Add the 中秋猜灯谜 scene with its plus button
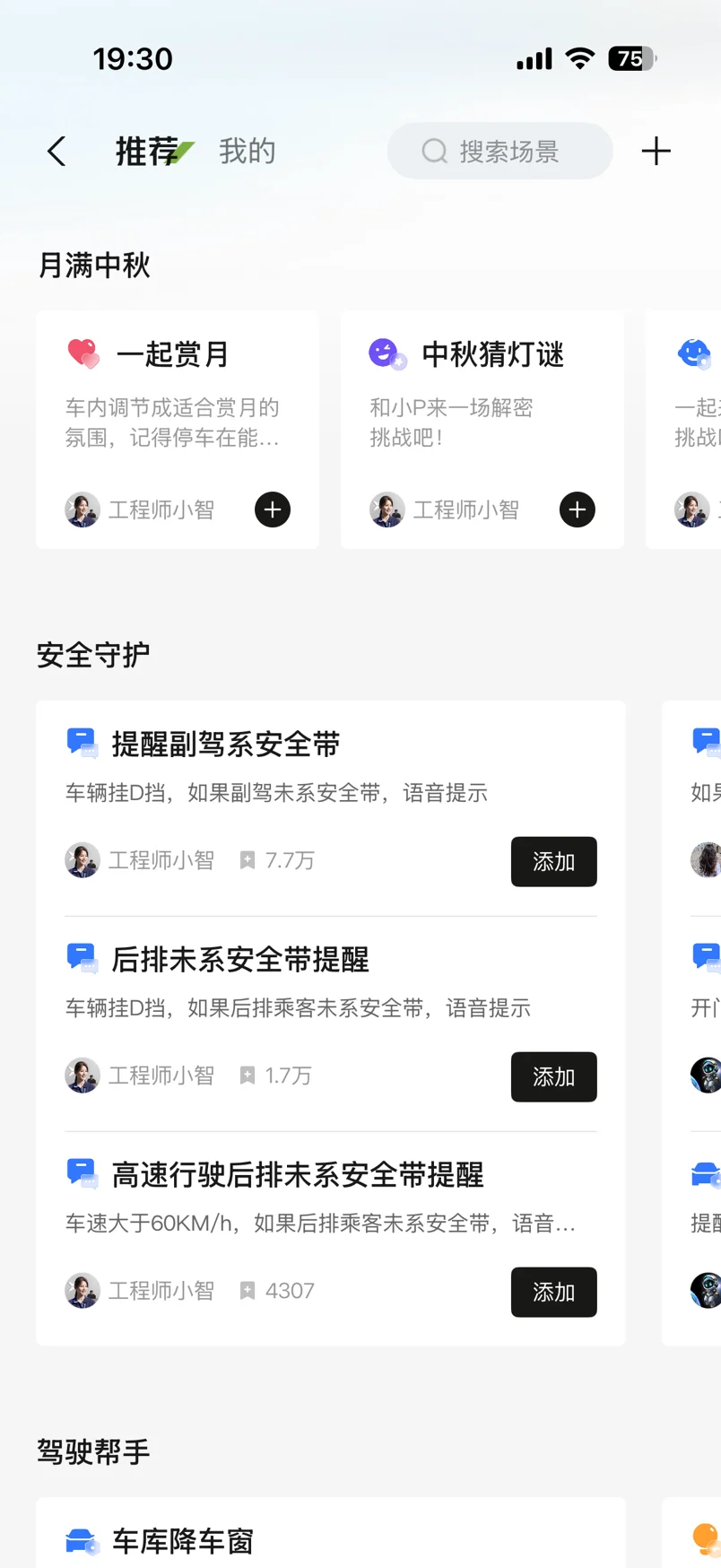The width and height of the screenshot is (721, 1568). tap(578, 510)
